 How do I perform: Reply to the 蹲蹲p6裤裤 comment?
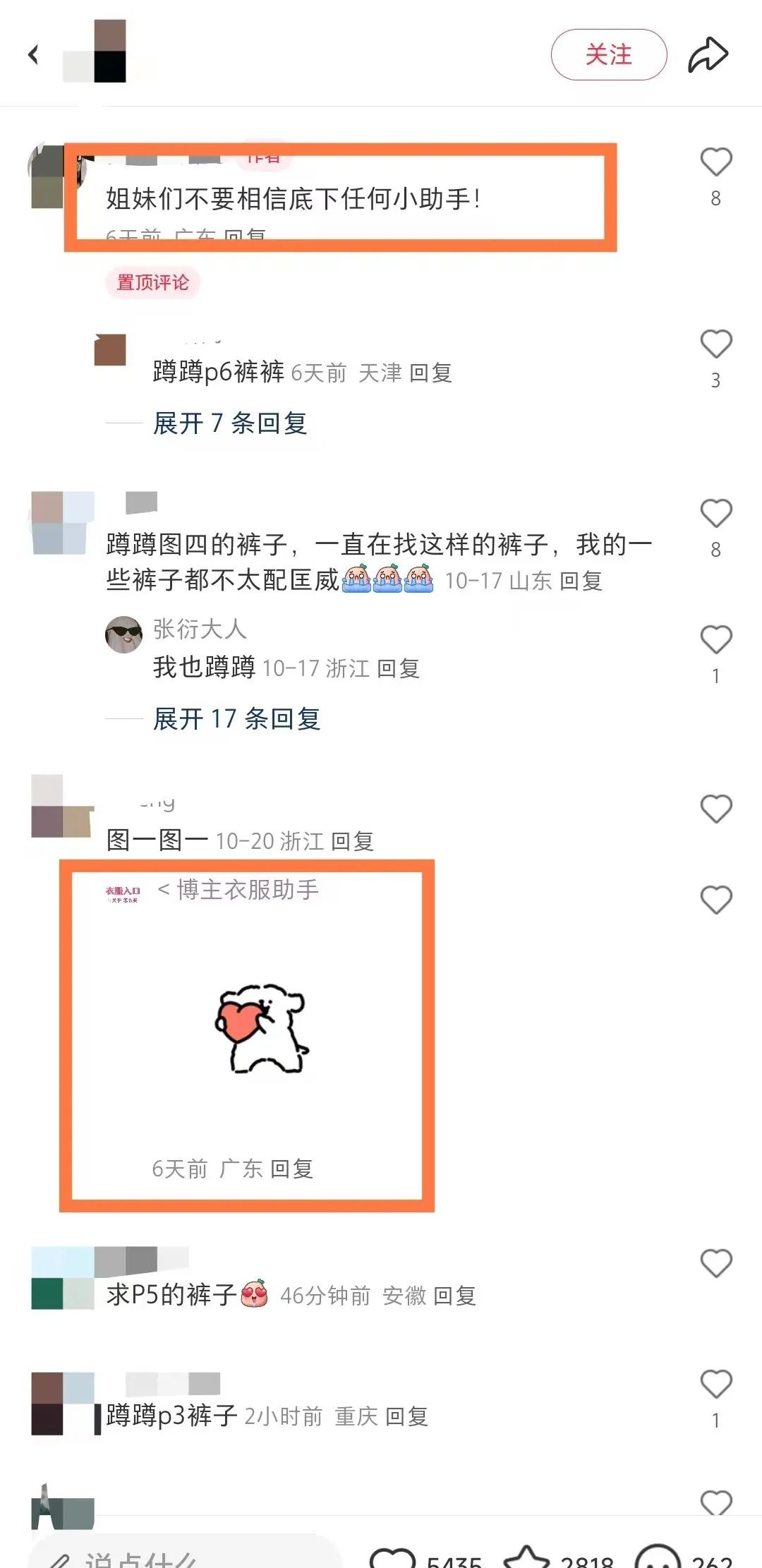click(x=430, y=373)
